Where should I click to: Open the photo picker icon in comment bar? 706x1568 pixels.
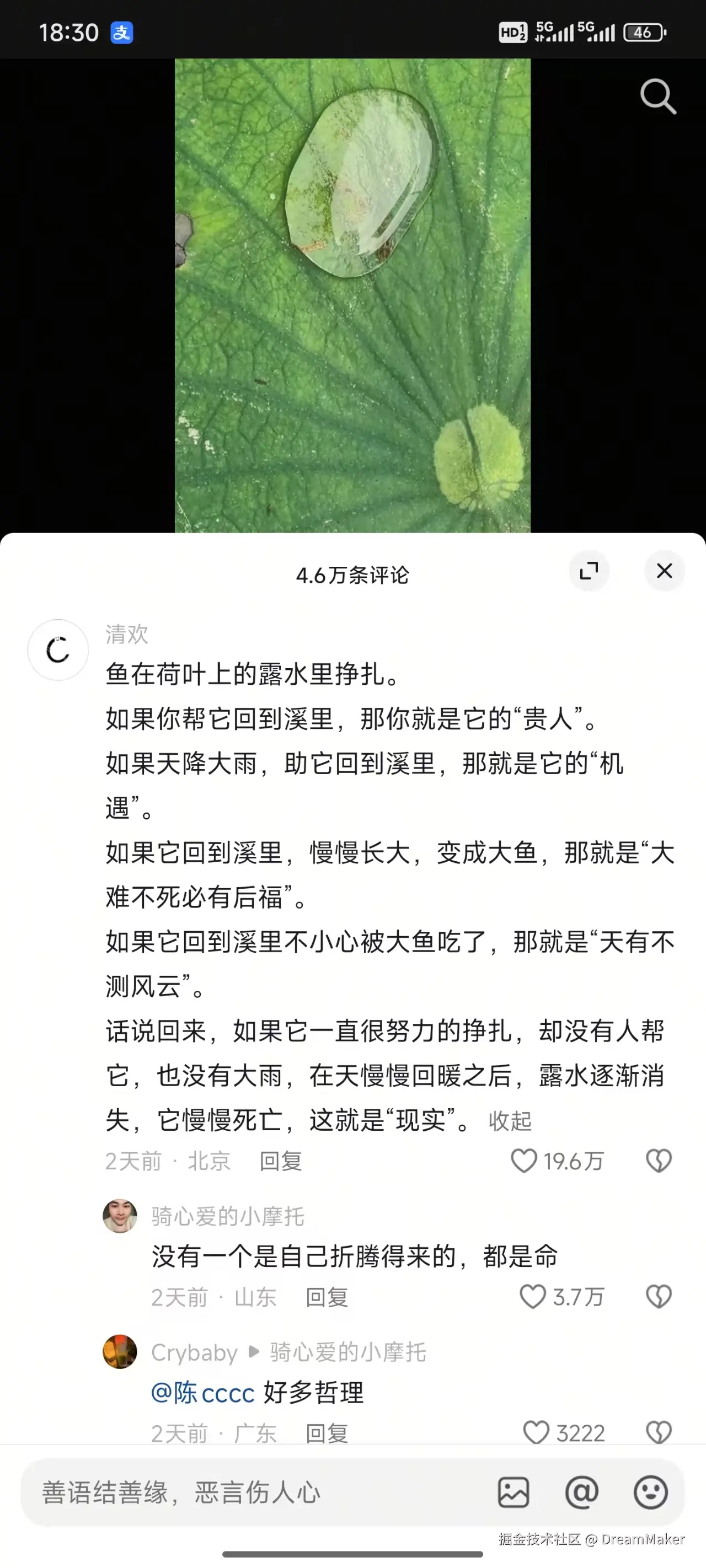tap(515, 1493)
